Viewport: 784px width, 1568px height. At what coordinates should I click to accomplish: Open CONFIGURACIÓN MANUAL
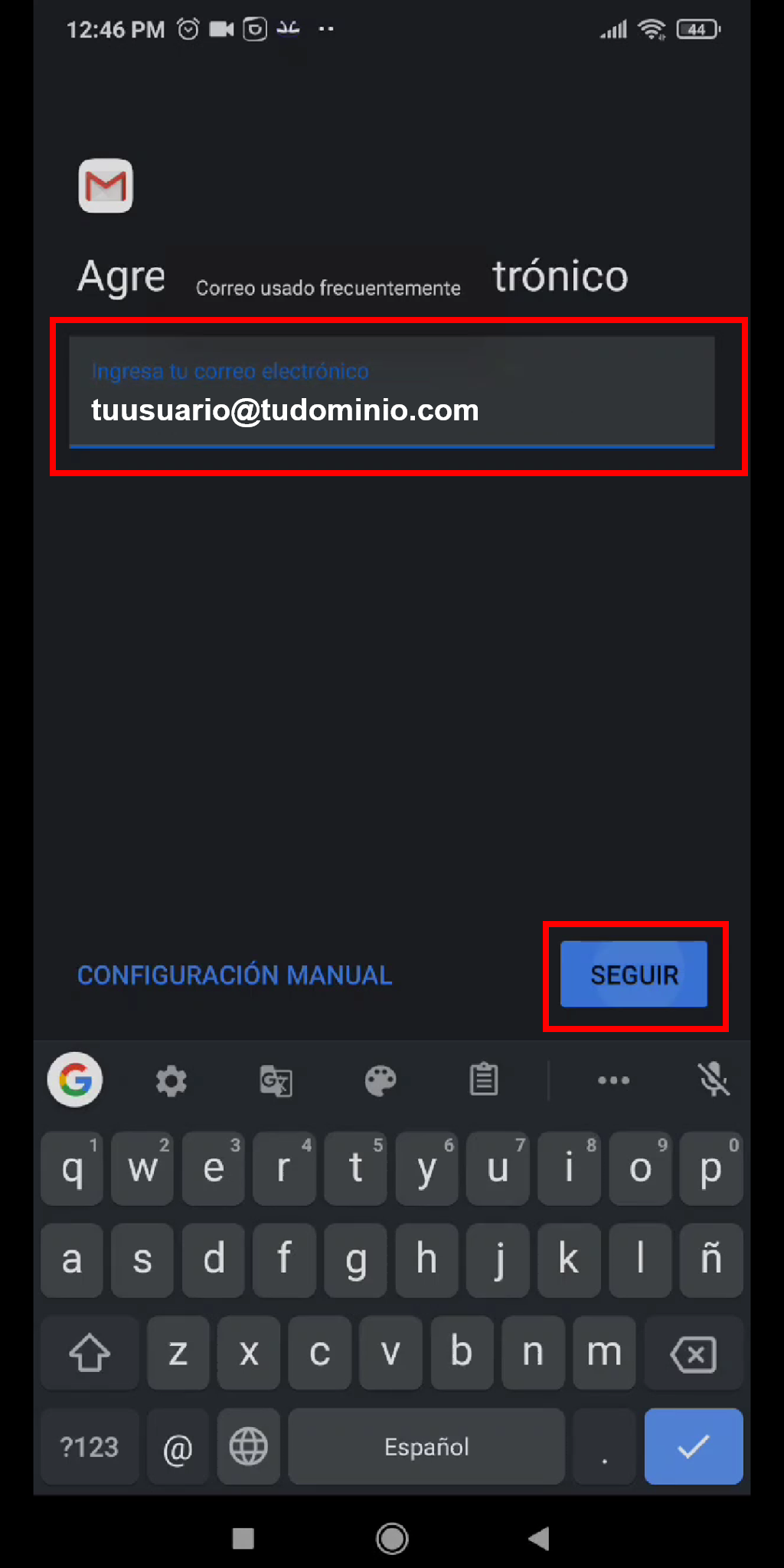point(234,975)
